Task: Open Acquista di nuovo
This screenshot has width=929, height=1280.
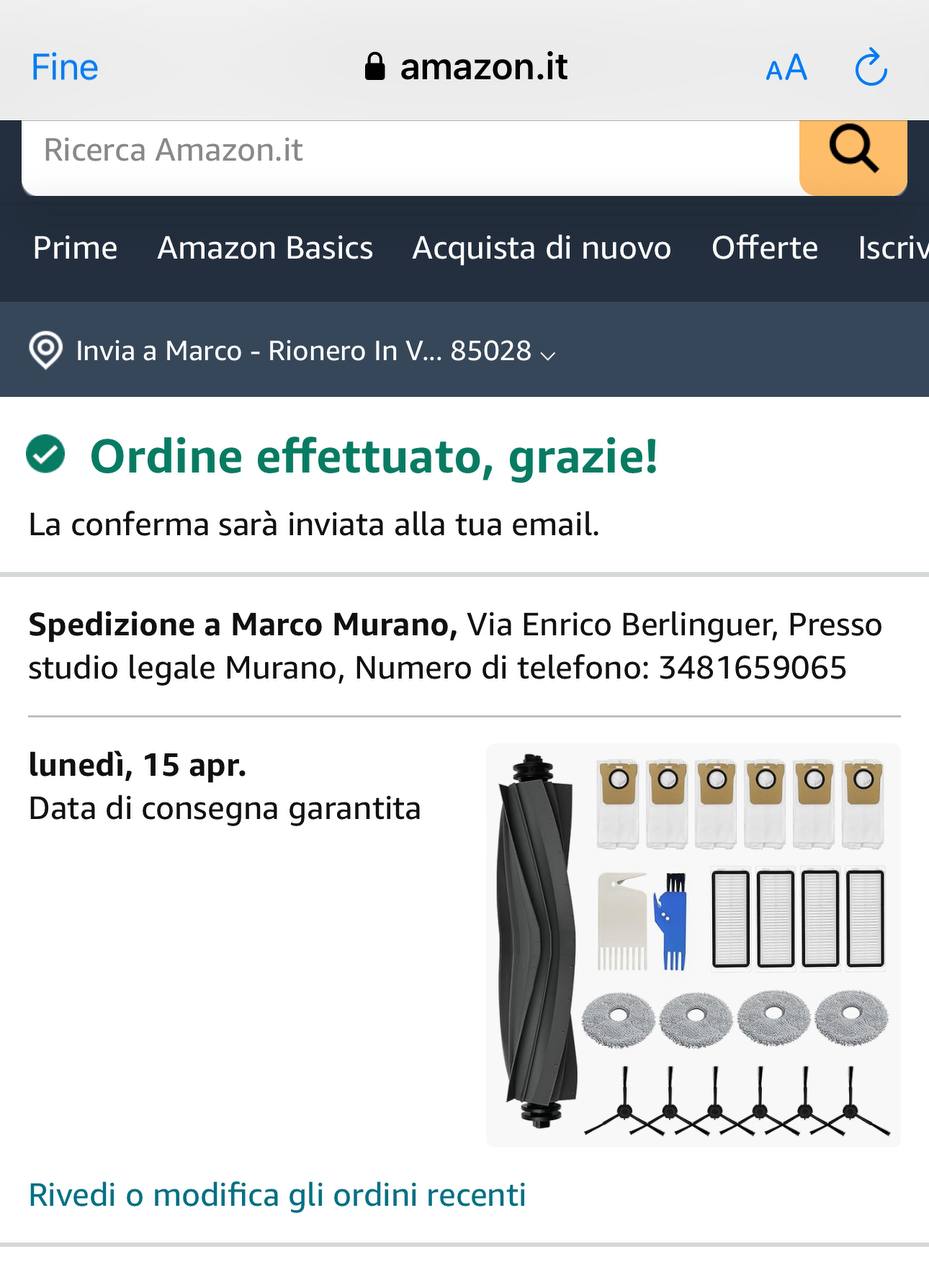Action: (541, 248)
